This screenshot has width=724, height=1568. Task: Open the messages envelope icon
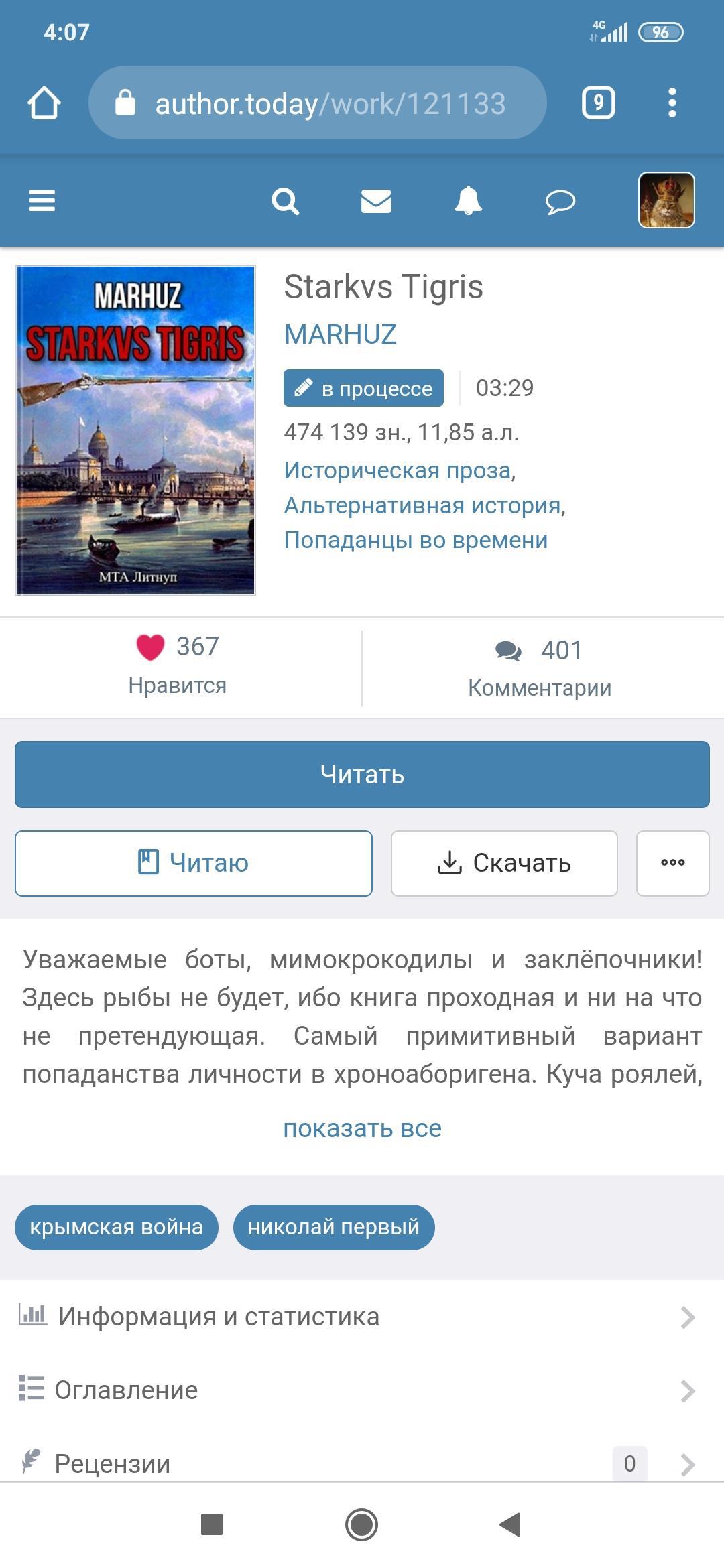coord(376,200)
